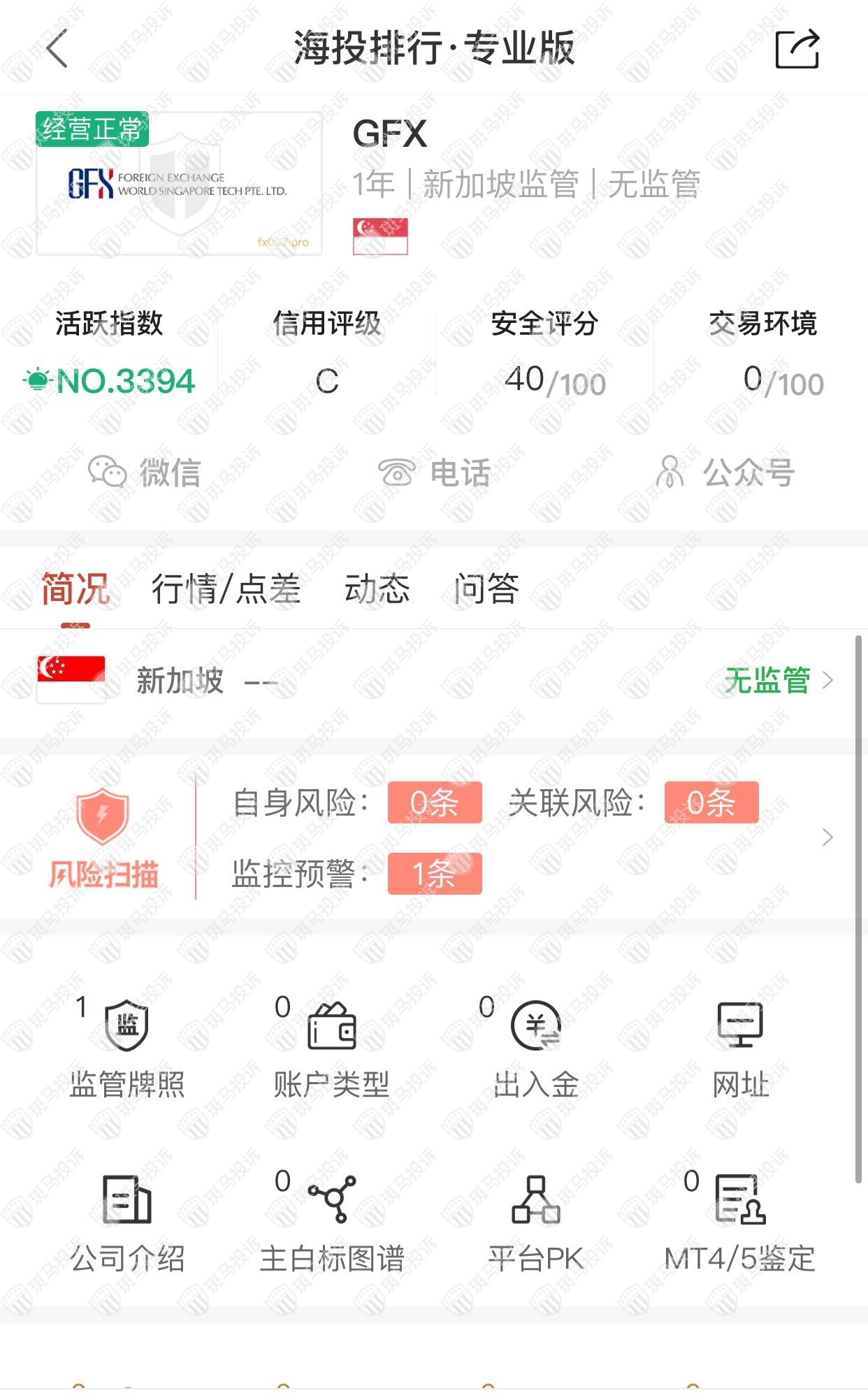Open the 网址 item
This screenshot has width=868, height=1400.
[740, 1048]
